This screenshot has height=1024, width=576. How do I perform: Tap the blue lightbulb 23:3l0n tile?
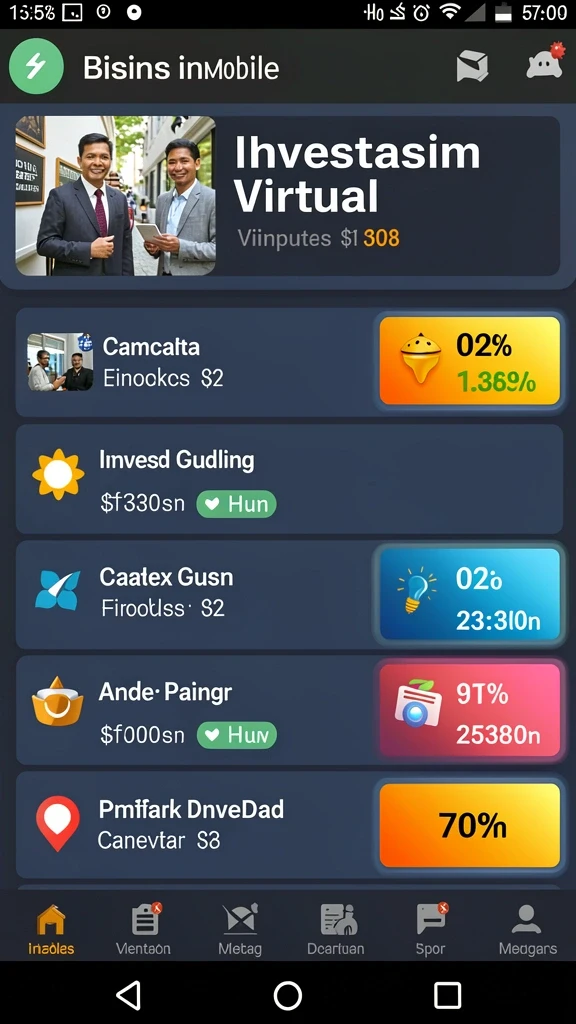(470, 594)
